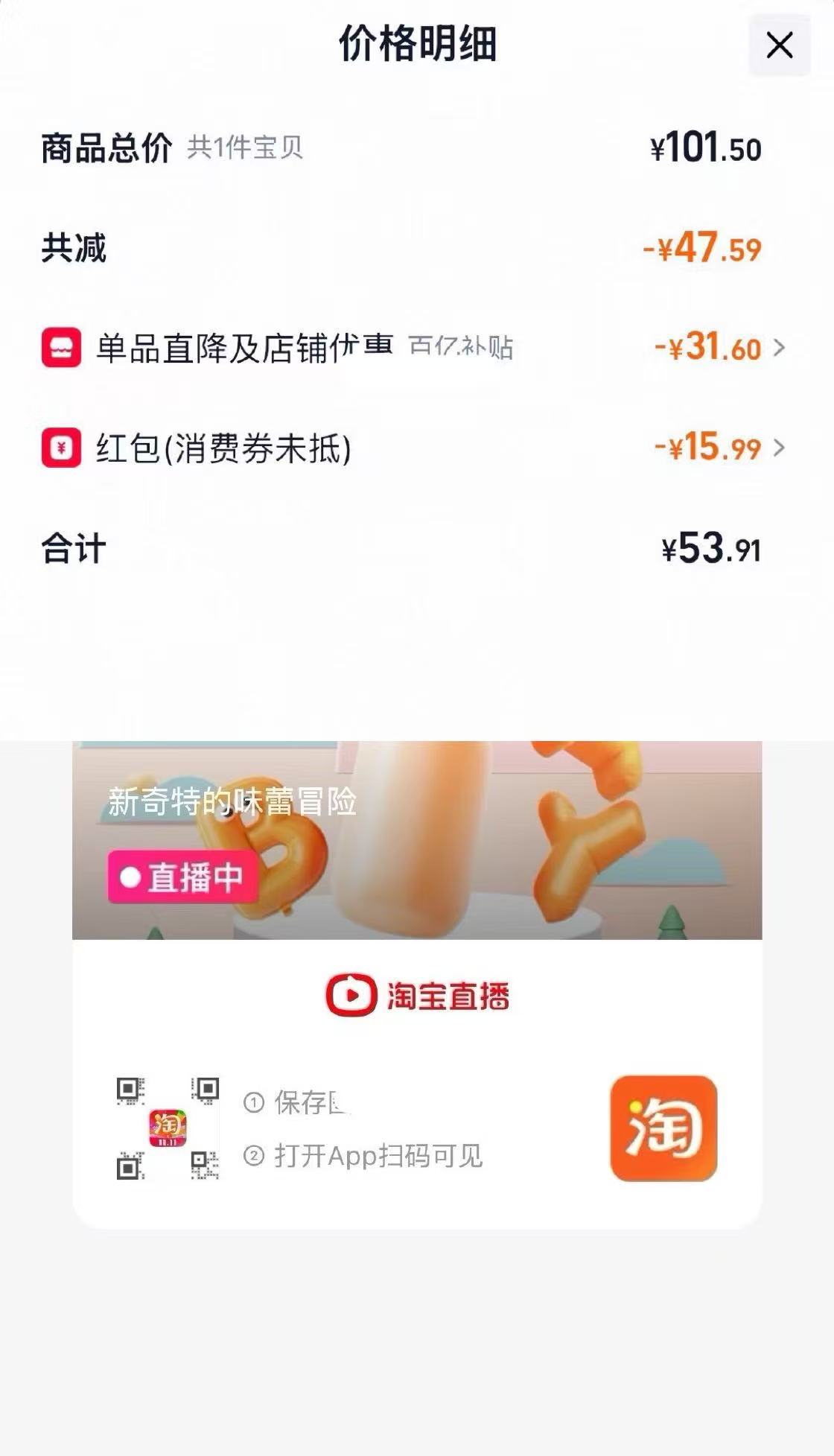Viewport: 834px width, 1456px height.
Task: Open details for the -¥31.60 discount row
Action: point(707,347)
